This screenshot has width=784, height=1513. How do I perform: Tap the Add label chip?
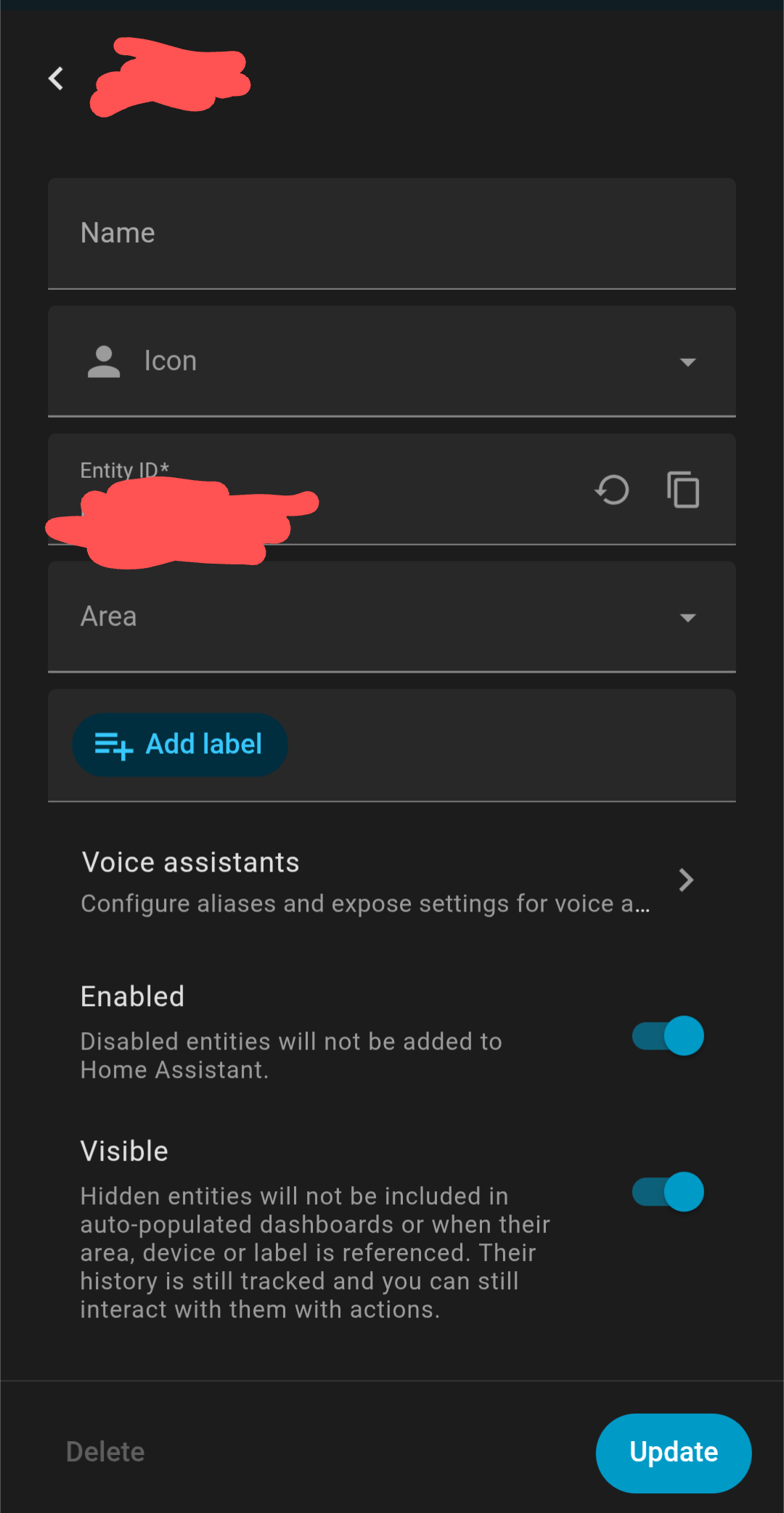click(180, 745)
